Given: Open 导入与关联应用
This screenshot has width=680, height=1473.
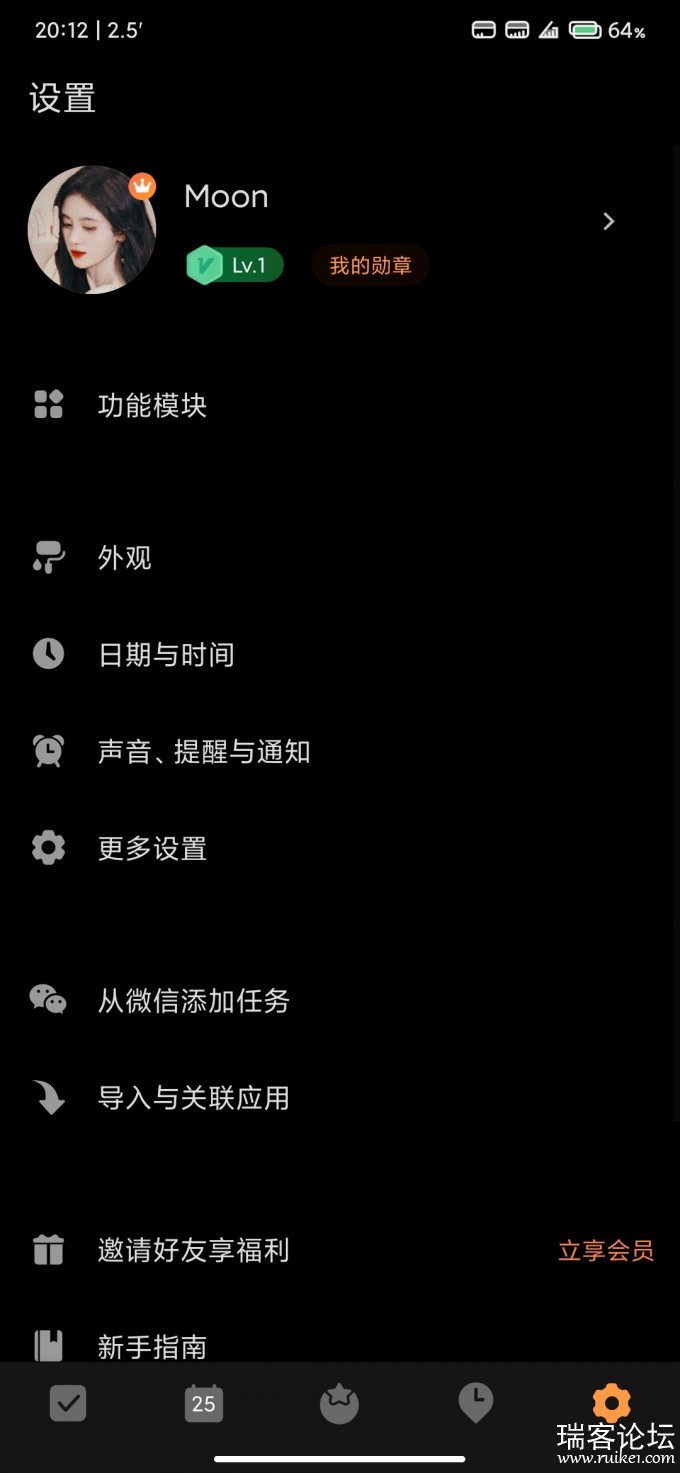Looking at the screenshot, I should (x=194, y=1097).
